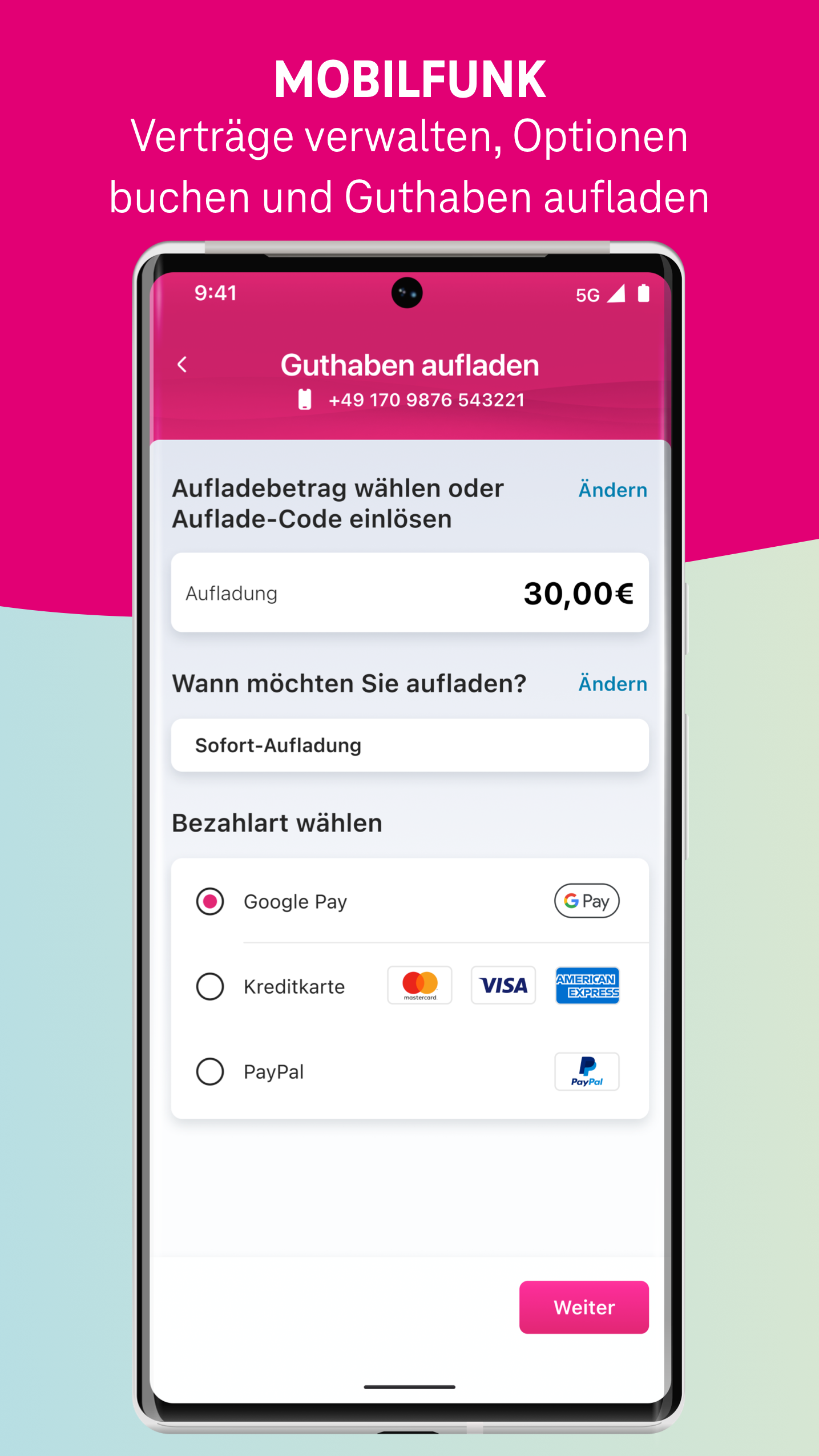Screen dimensions: 819x1456
Task: Click the VISA card icon
Action: tap(503, 986)
